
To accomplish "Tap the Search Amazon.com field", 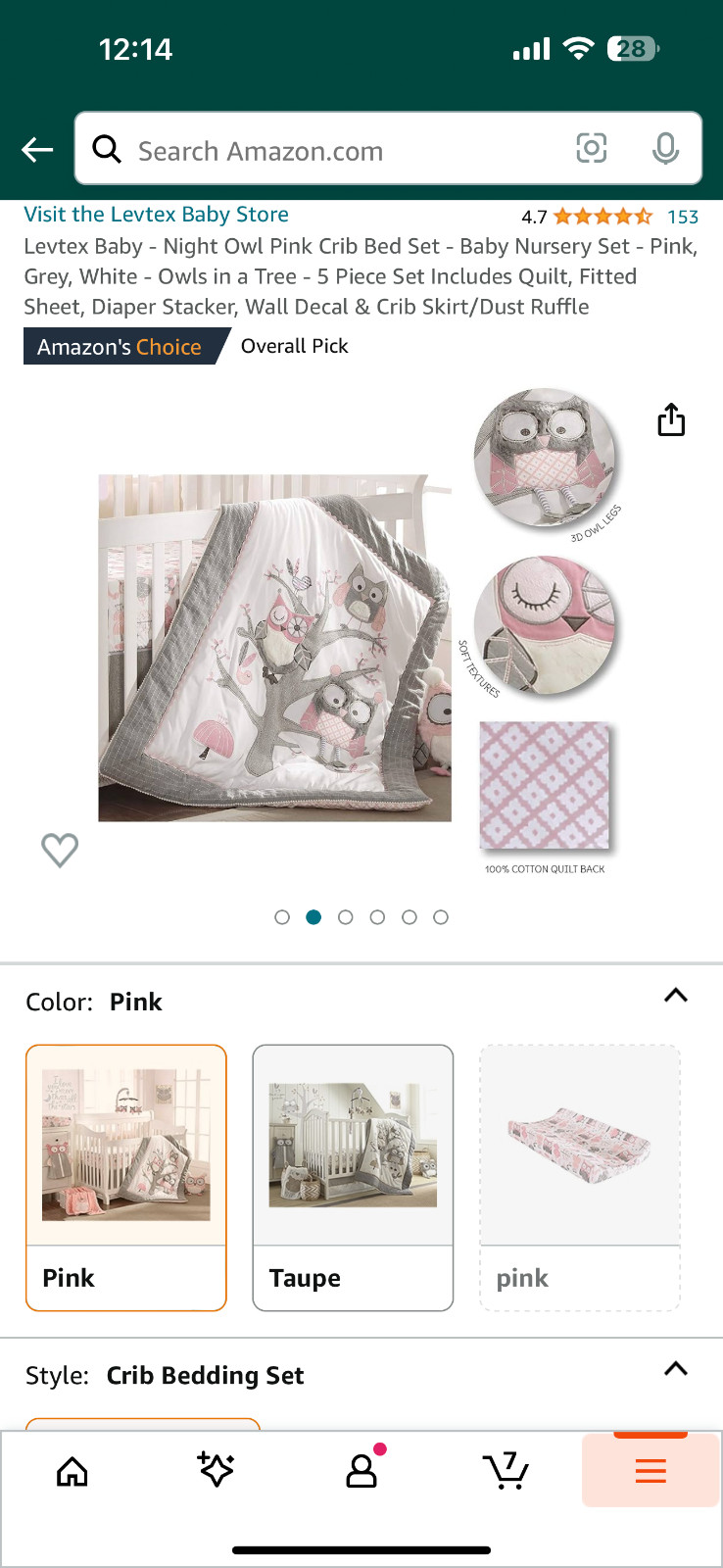I will (x=333, y=150).
